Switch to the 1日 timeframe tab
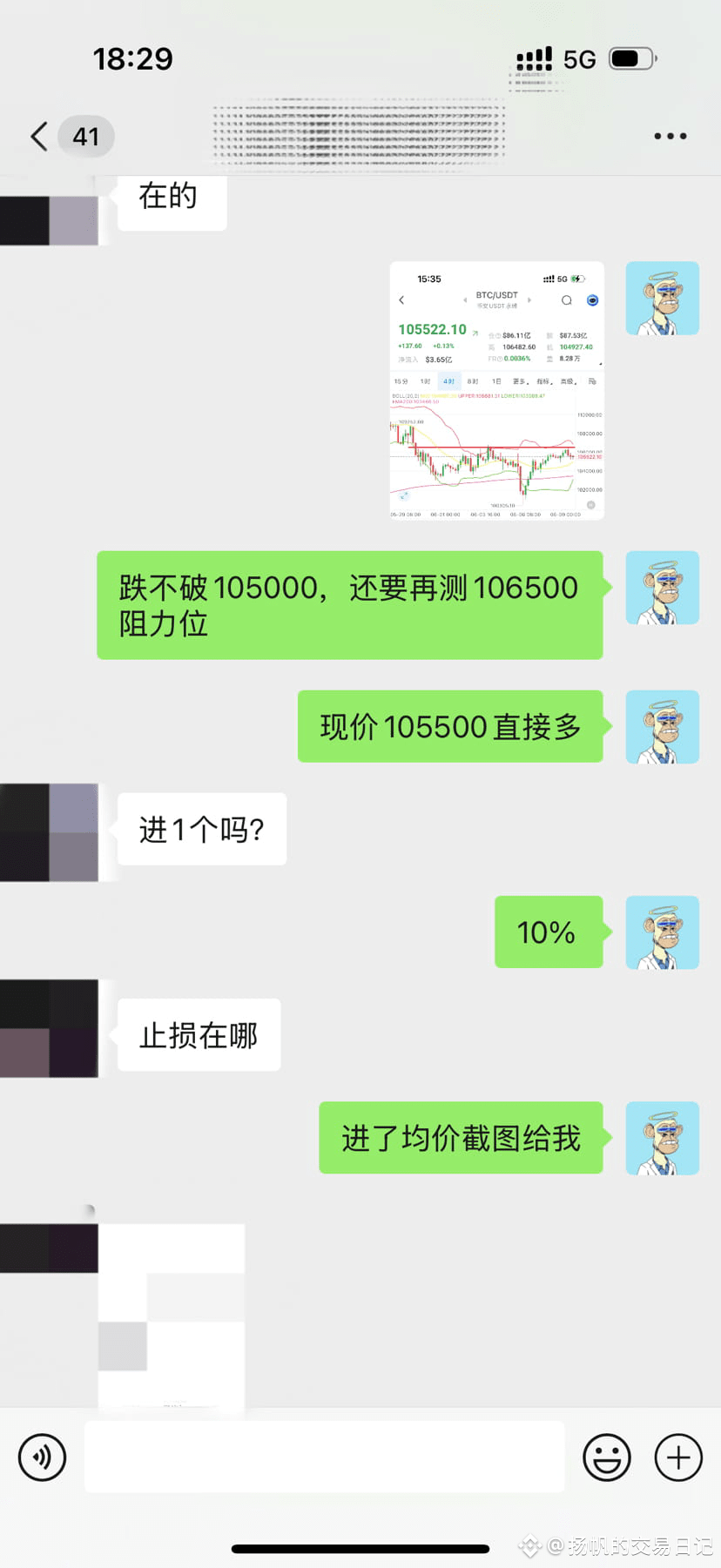 (x=495, y=380)
